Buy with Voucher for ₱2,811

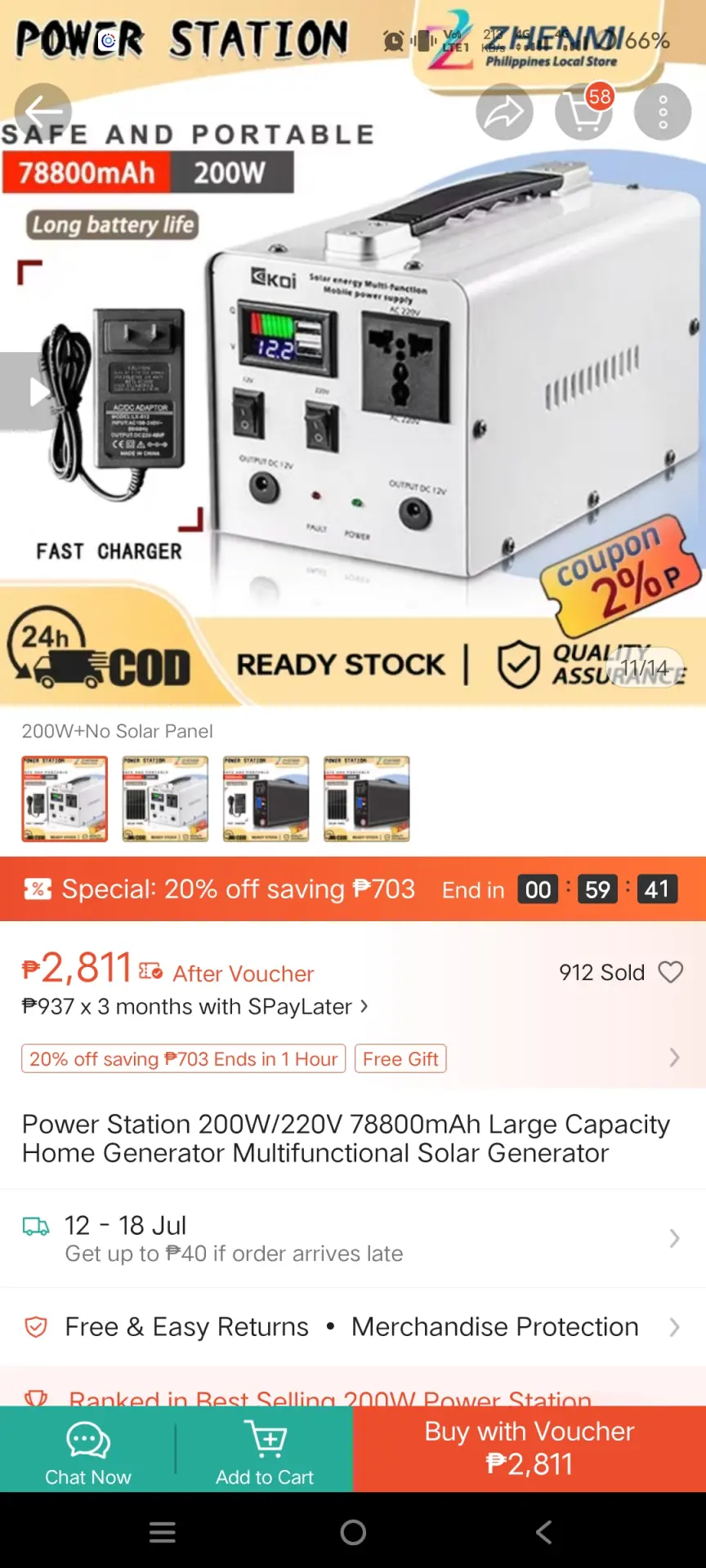[529, 1449]
